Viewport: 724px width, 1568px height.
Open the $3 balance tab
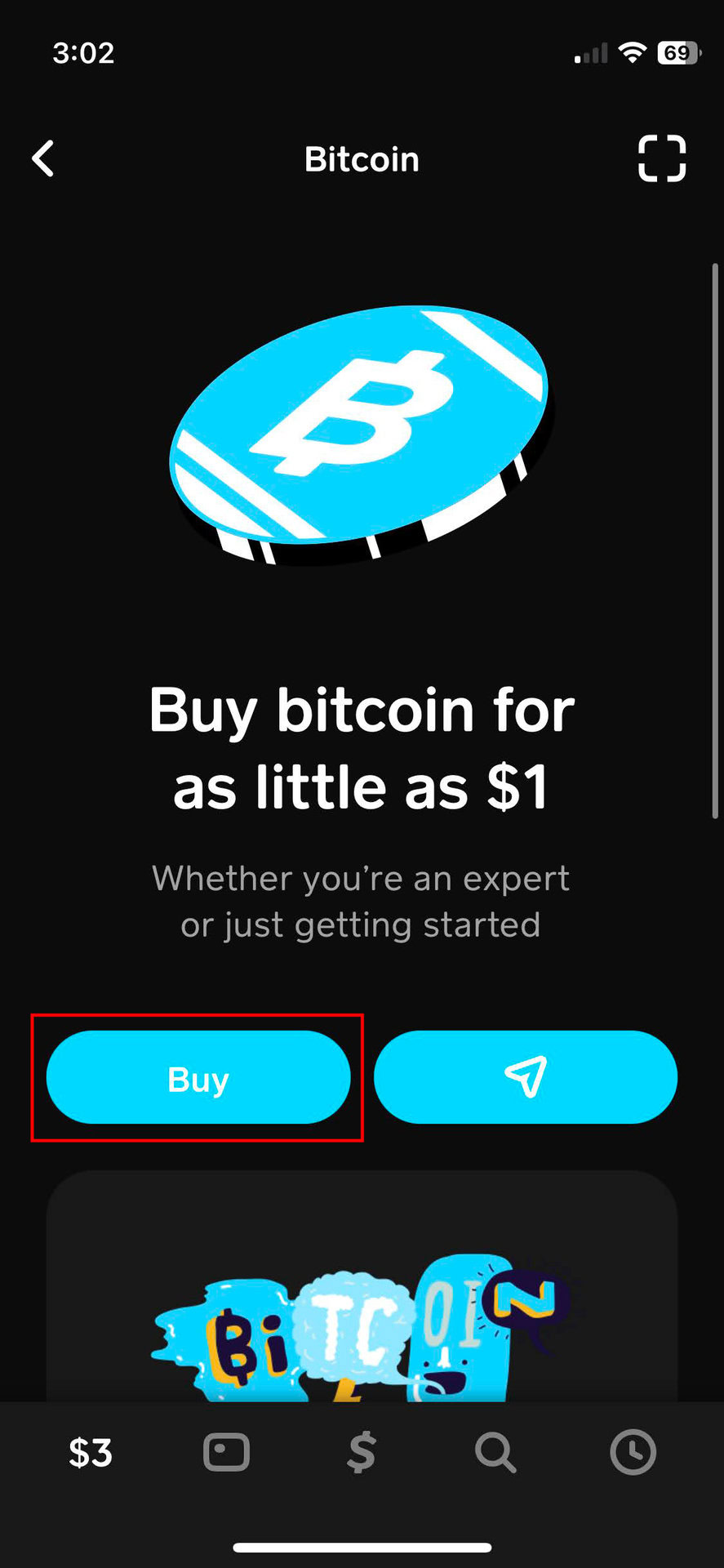pos(90,1453)
